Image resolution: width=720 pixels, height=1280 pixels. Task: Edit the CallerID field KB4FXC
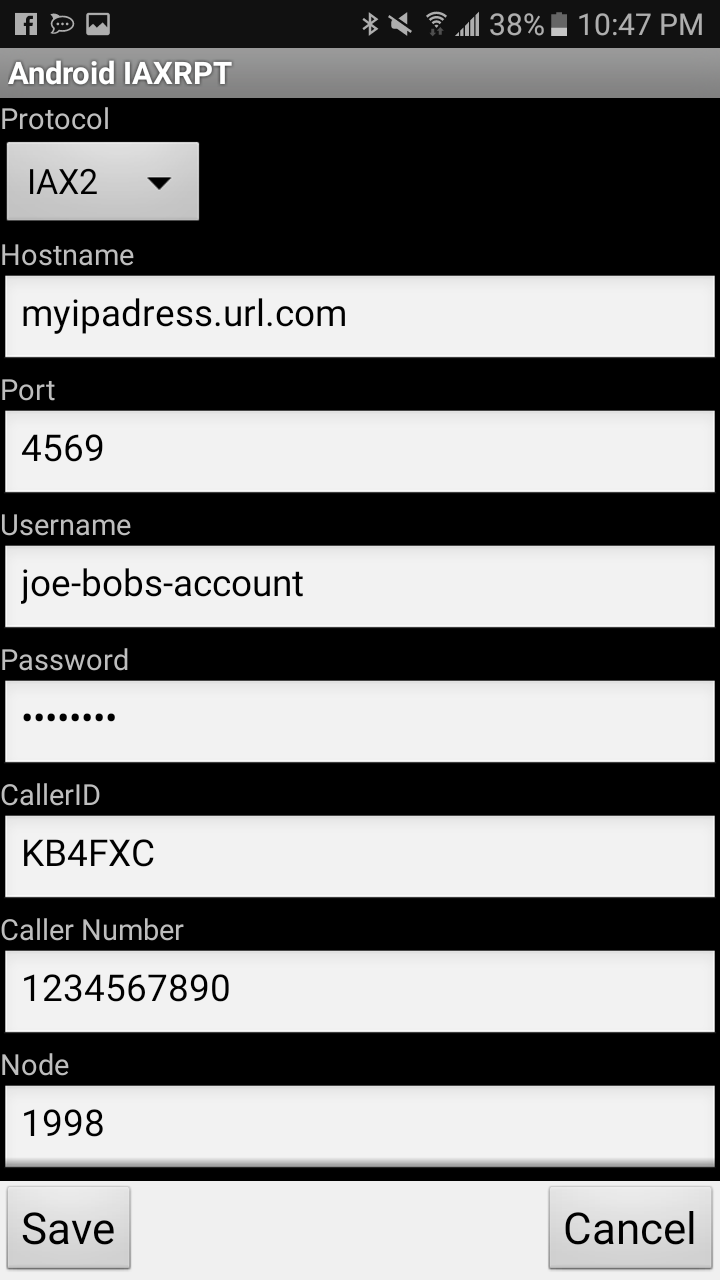point(360,856)
